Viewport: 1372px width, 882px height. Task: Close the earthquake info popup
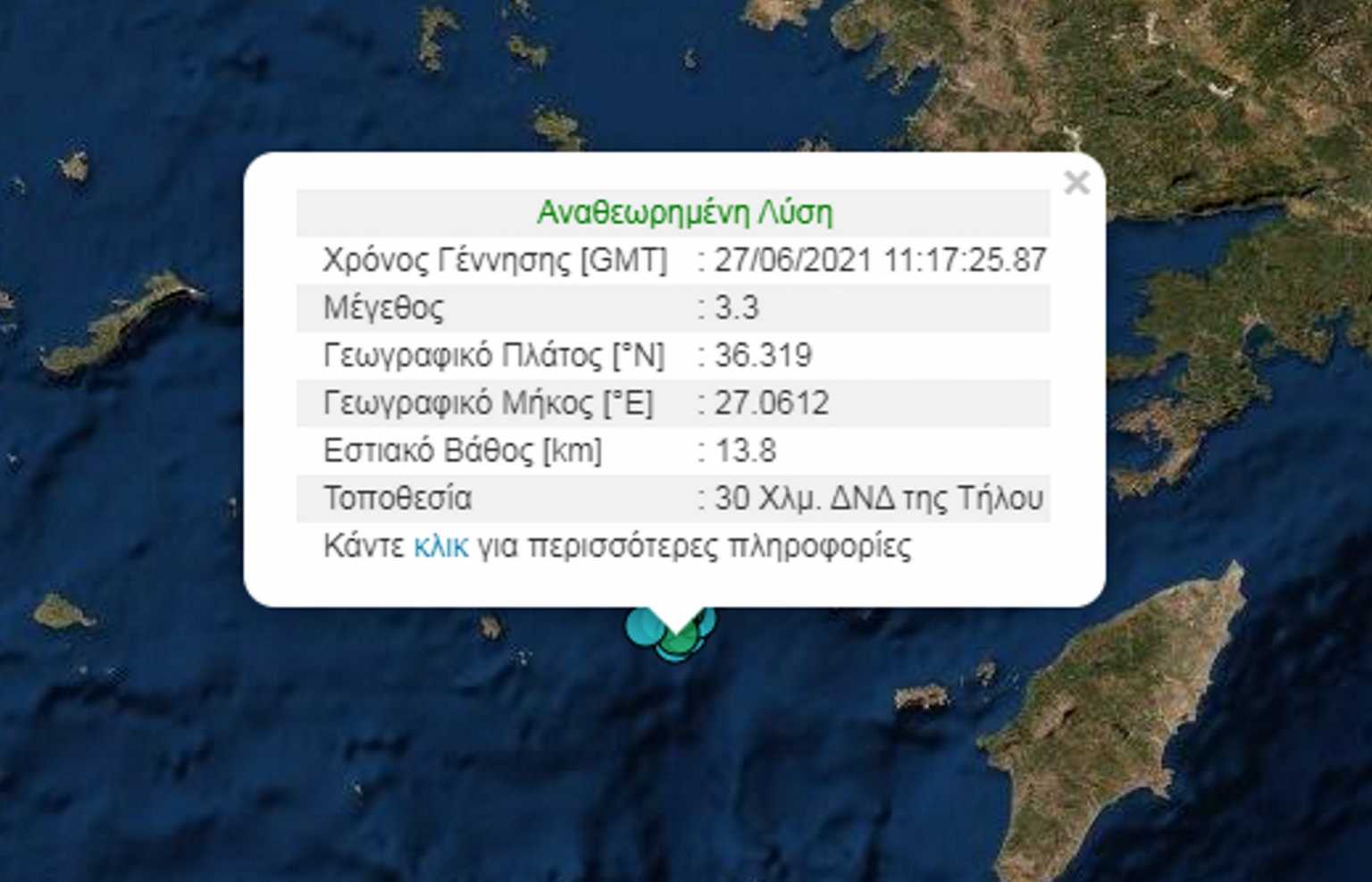click(x=1076, y=182)
